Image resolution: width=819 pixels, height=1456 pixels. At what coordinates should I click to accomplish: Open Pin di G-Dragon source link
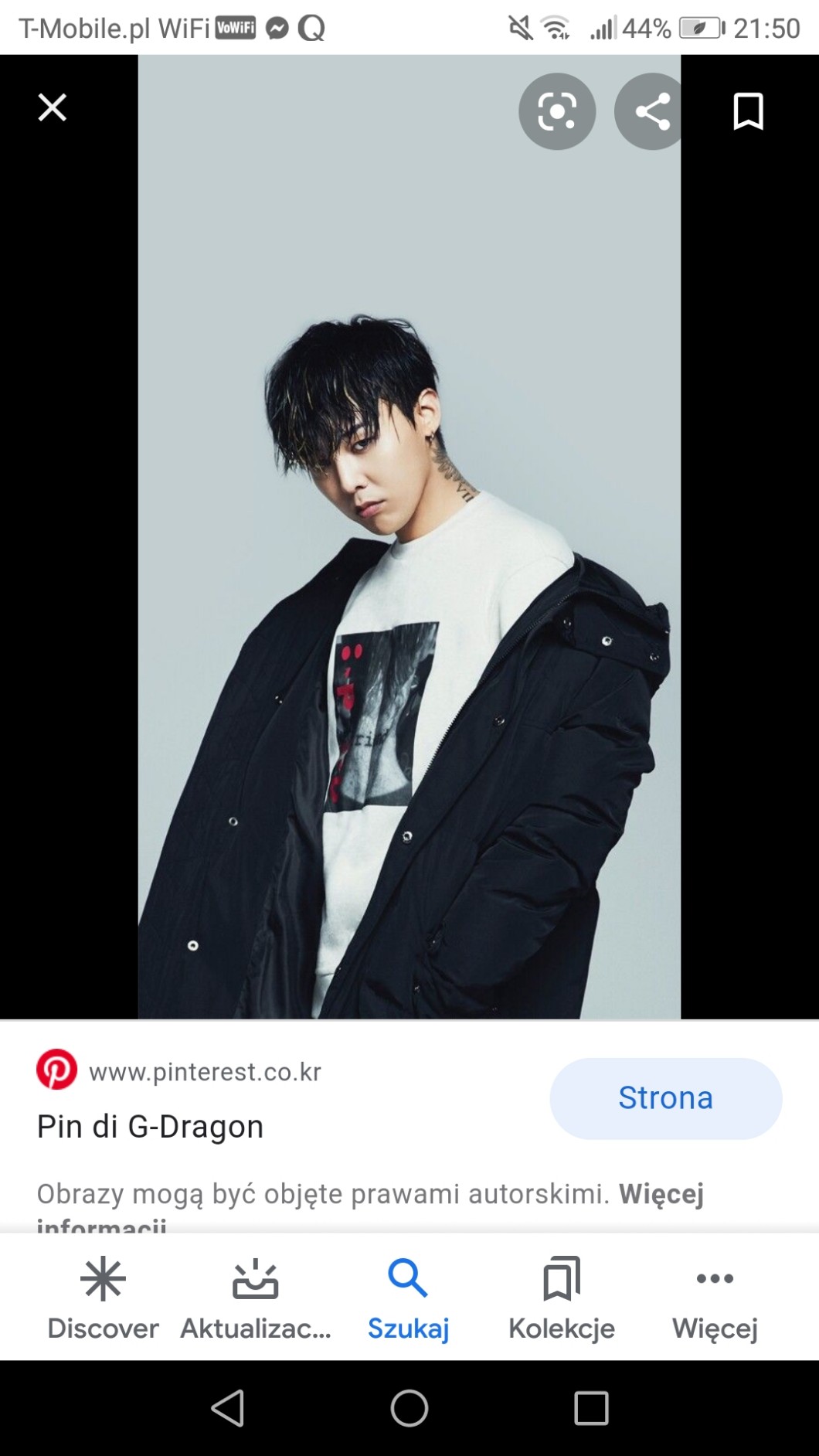click(150, 1126)
